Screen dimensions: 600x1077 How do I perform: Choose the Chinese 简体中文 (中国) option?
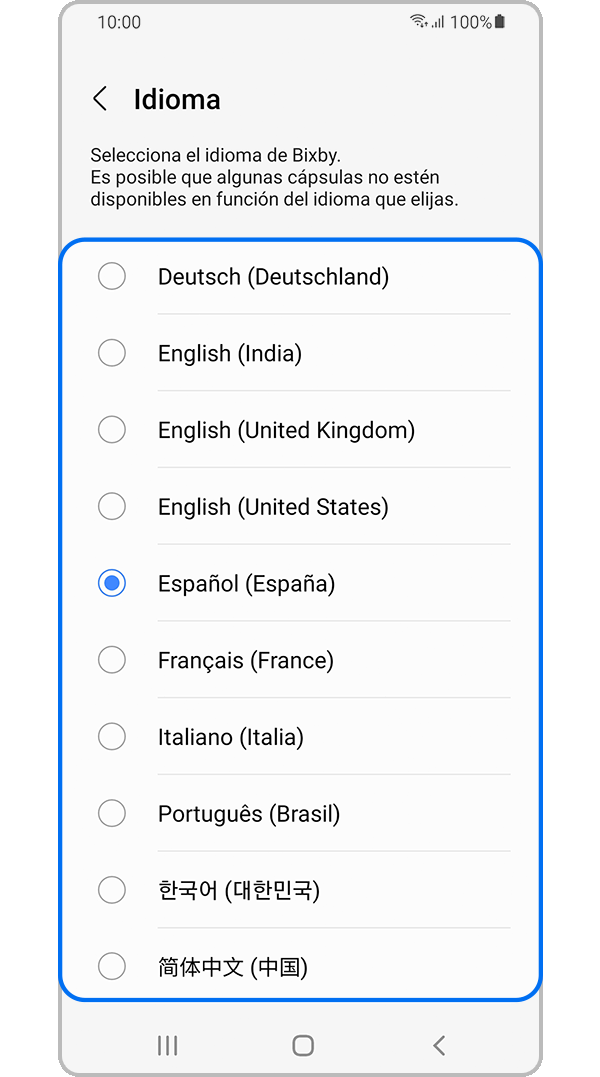click(x=112, y=967)
